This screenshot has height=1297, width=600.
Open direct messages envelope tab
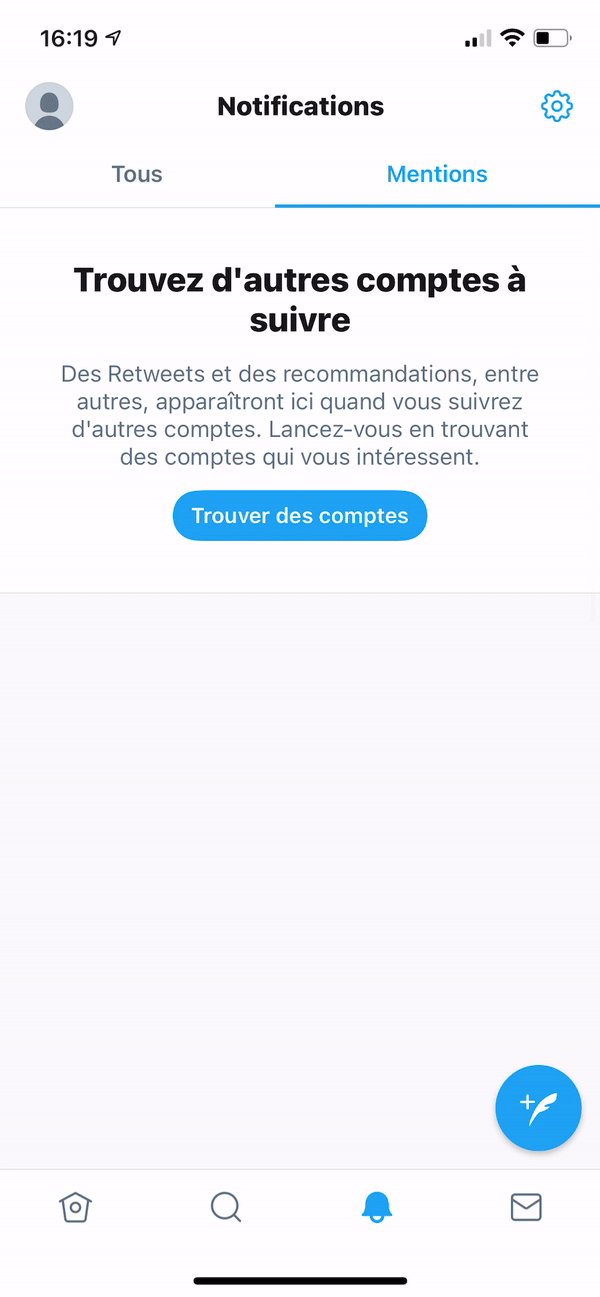click(526, 1207)
